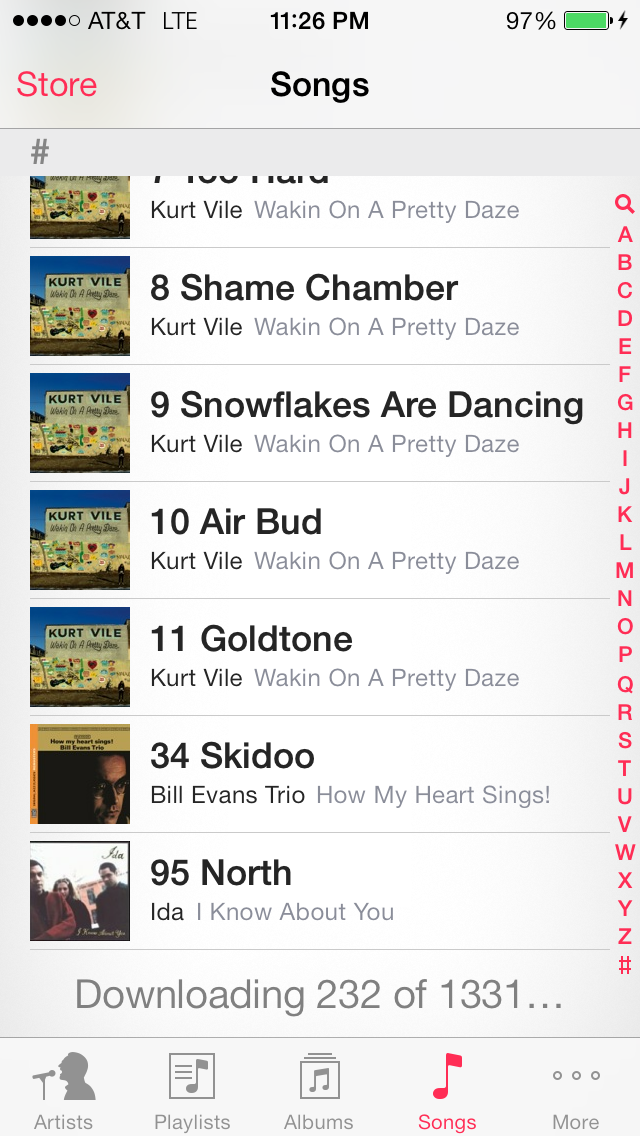Select the Songs tab
Viewport: 640px width, 1136px height.
pos(447,1089)
